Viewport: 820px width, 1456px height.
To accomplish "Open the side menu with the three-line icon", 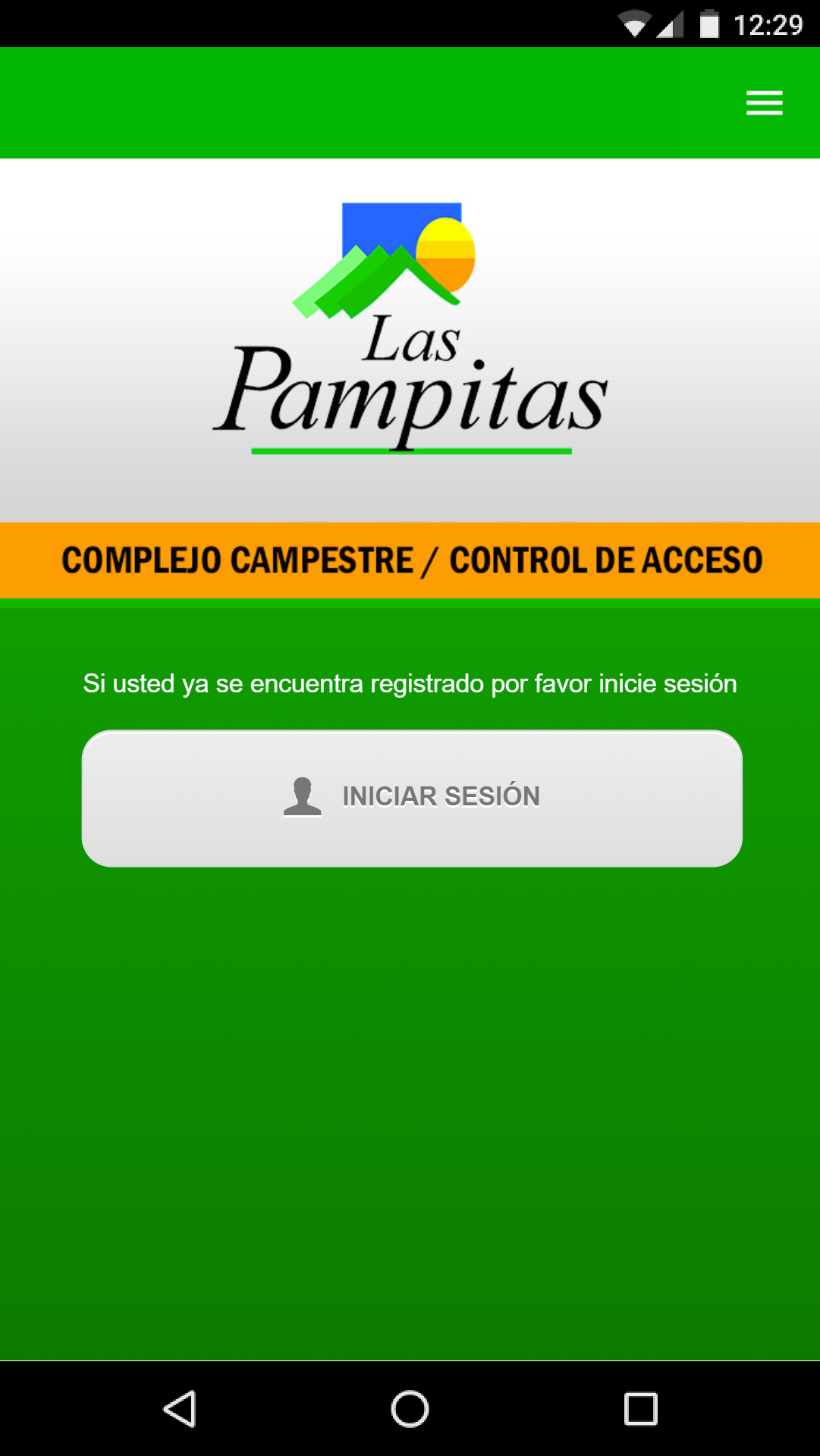I will [764, 102].
